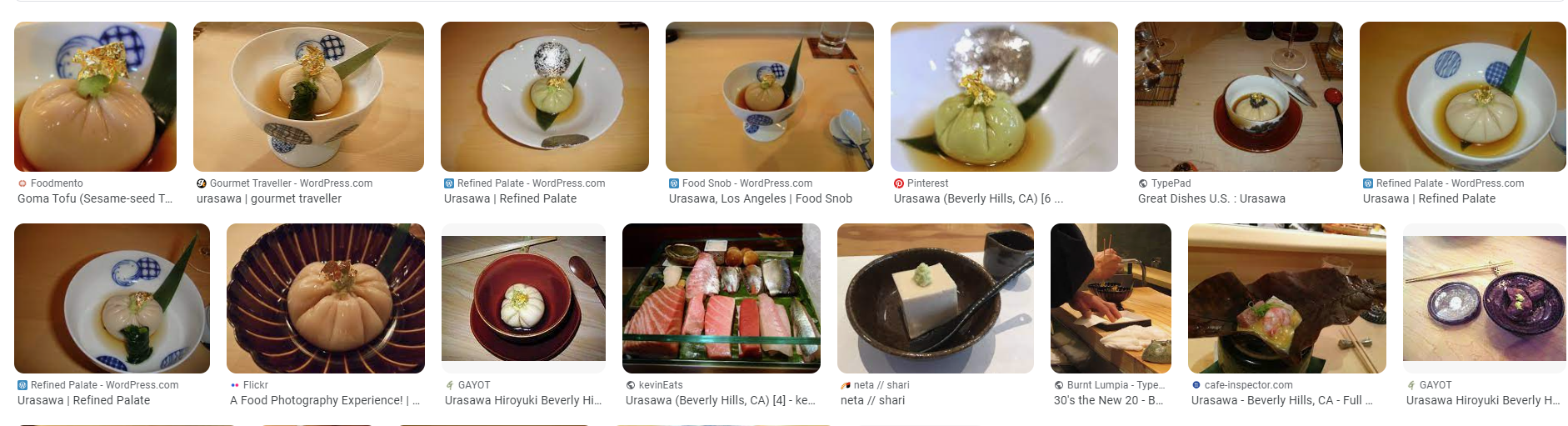Follow the 'Urasawa, Los Angeles | Food Snob' link

(760, 199)
